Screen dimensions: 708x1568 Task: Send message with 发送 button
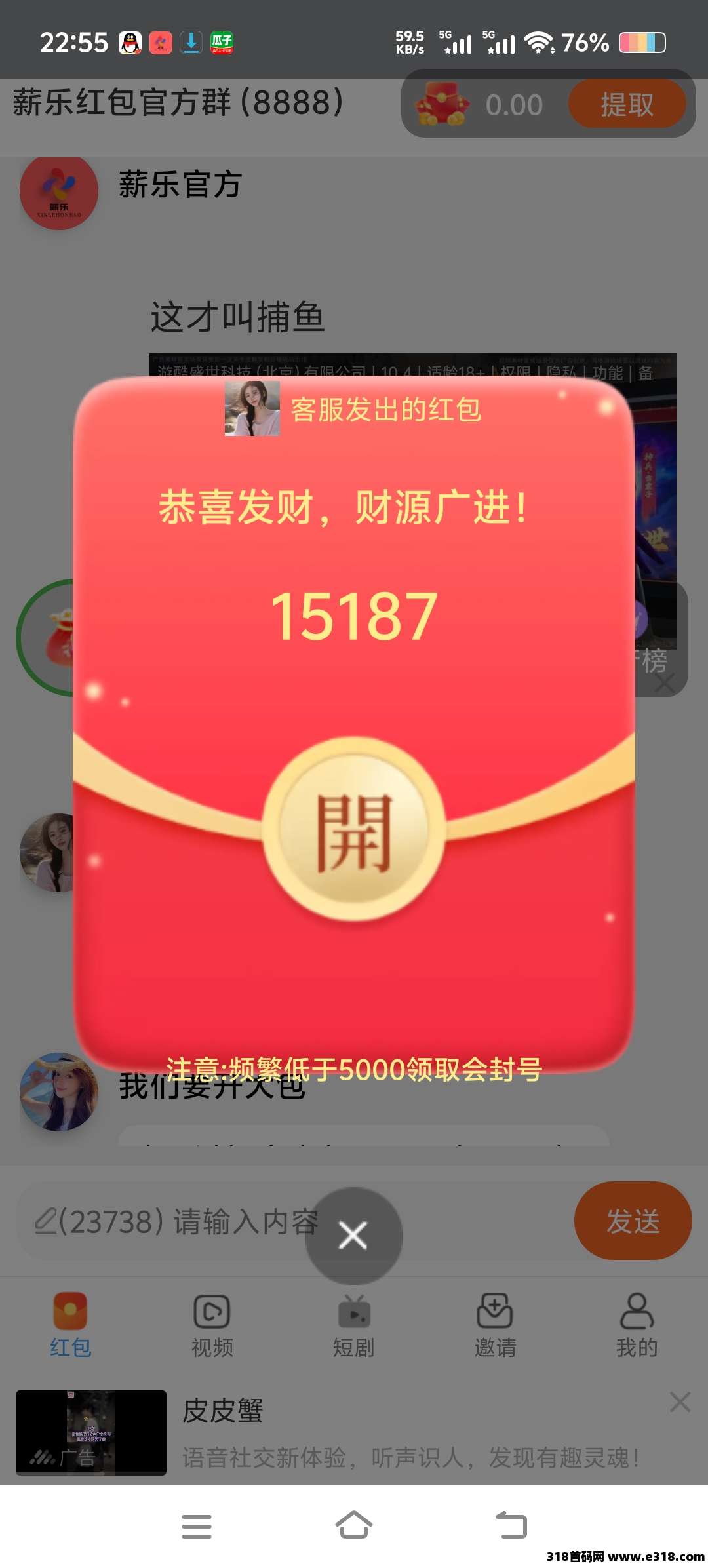[x=633, y=1221]
